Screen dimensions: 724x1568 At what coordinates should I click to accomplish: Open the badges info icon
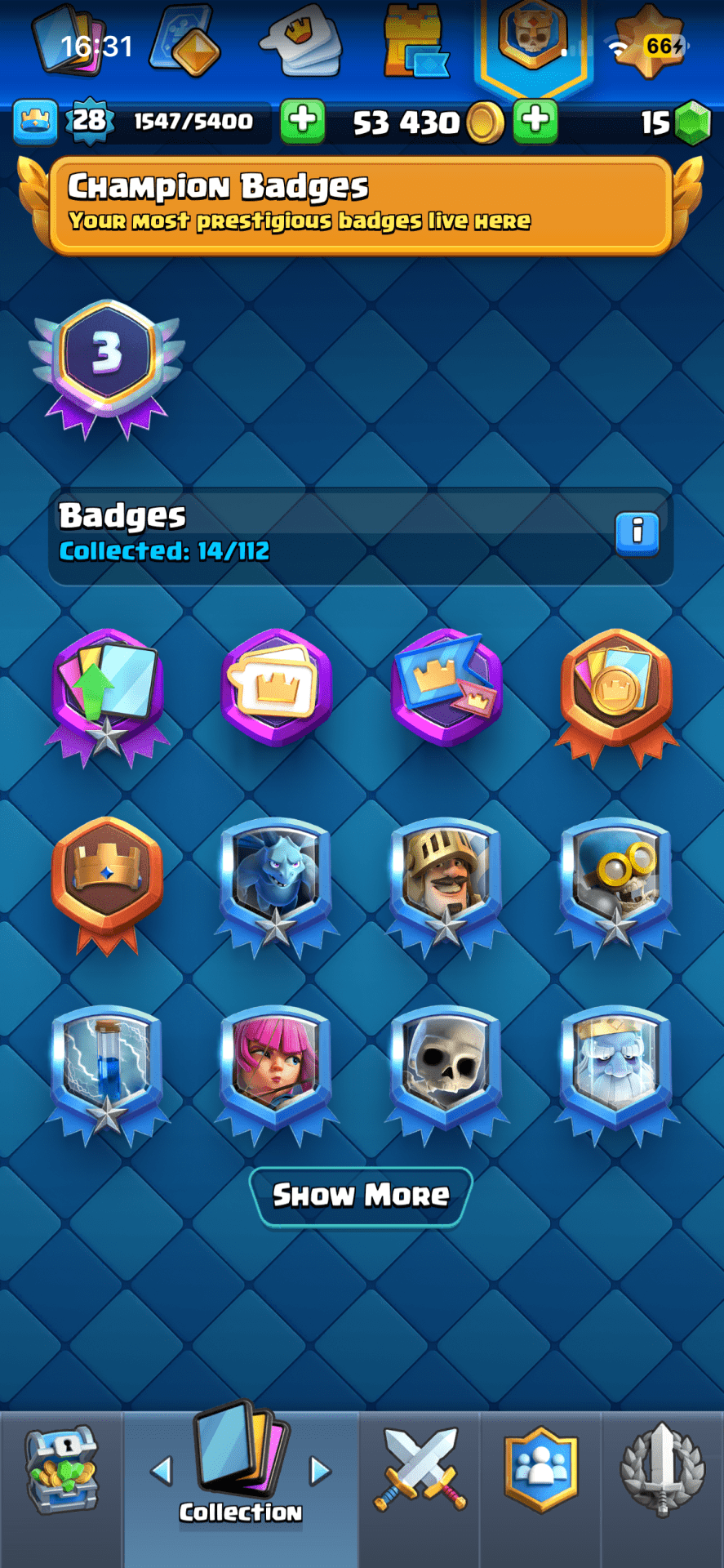click(637, 534)
